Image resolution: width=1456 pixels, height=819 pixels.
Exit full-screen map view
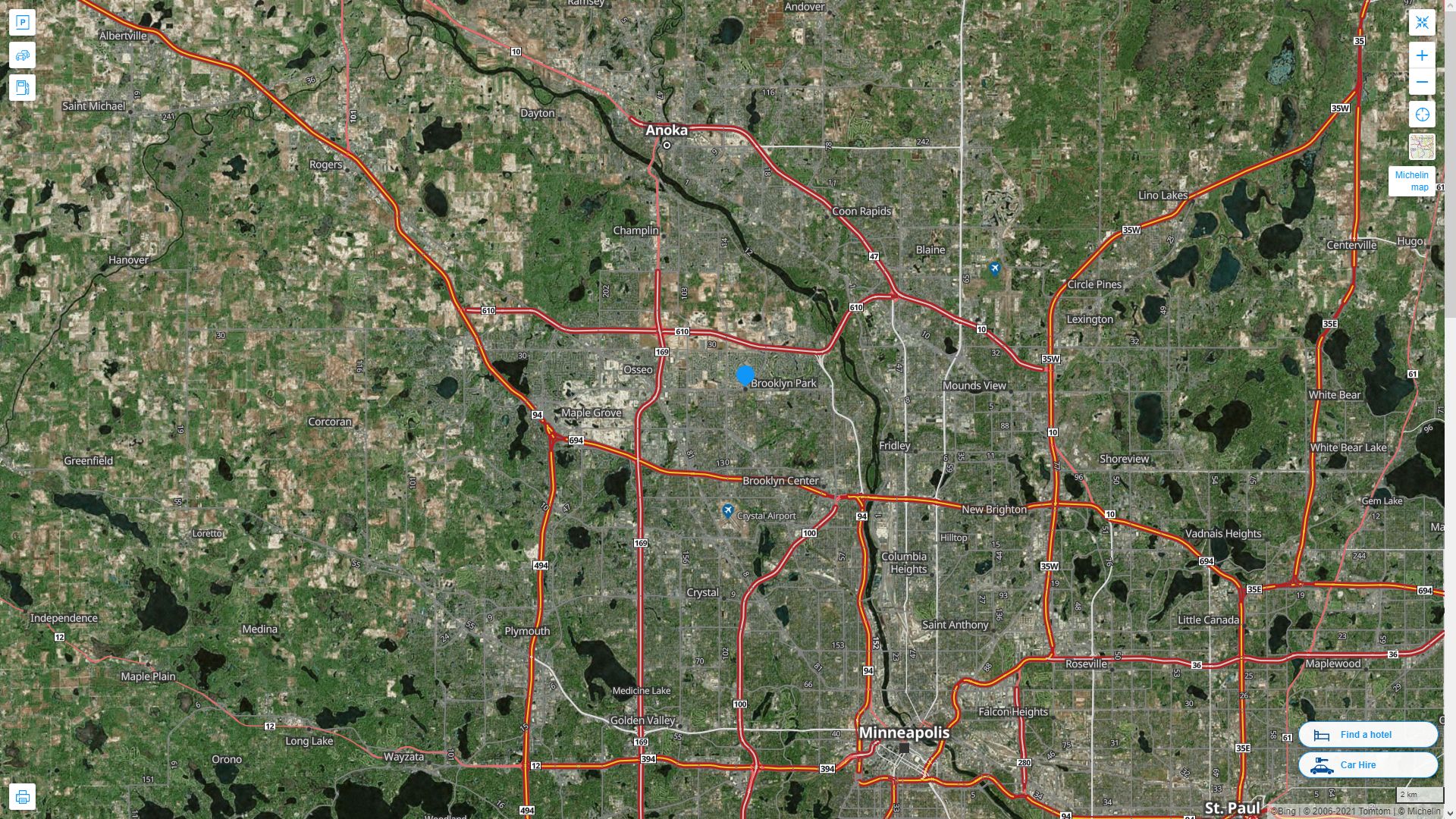click(1422, 23)
